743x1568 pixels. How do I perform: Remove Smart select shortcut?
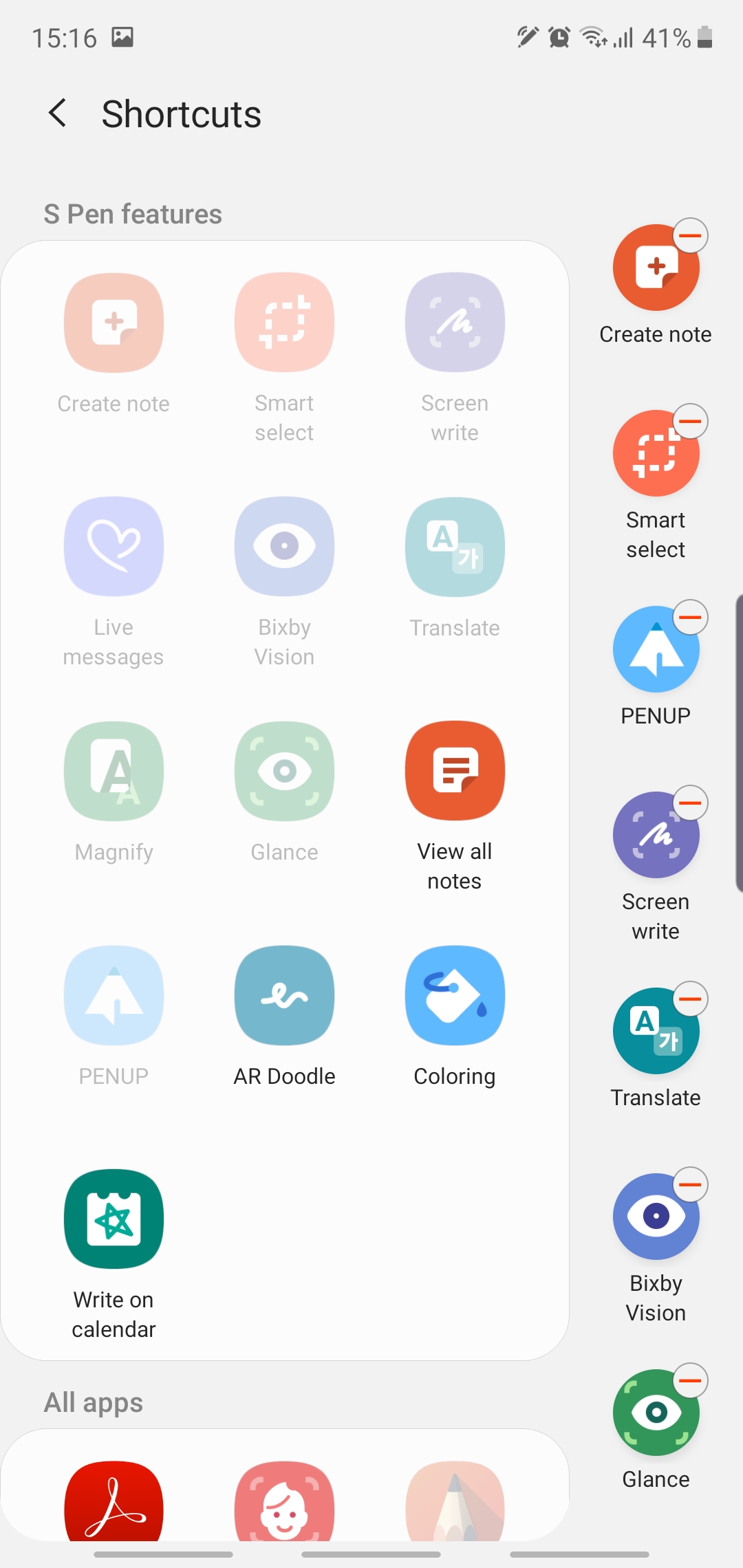click(x=690, y=422)
